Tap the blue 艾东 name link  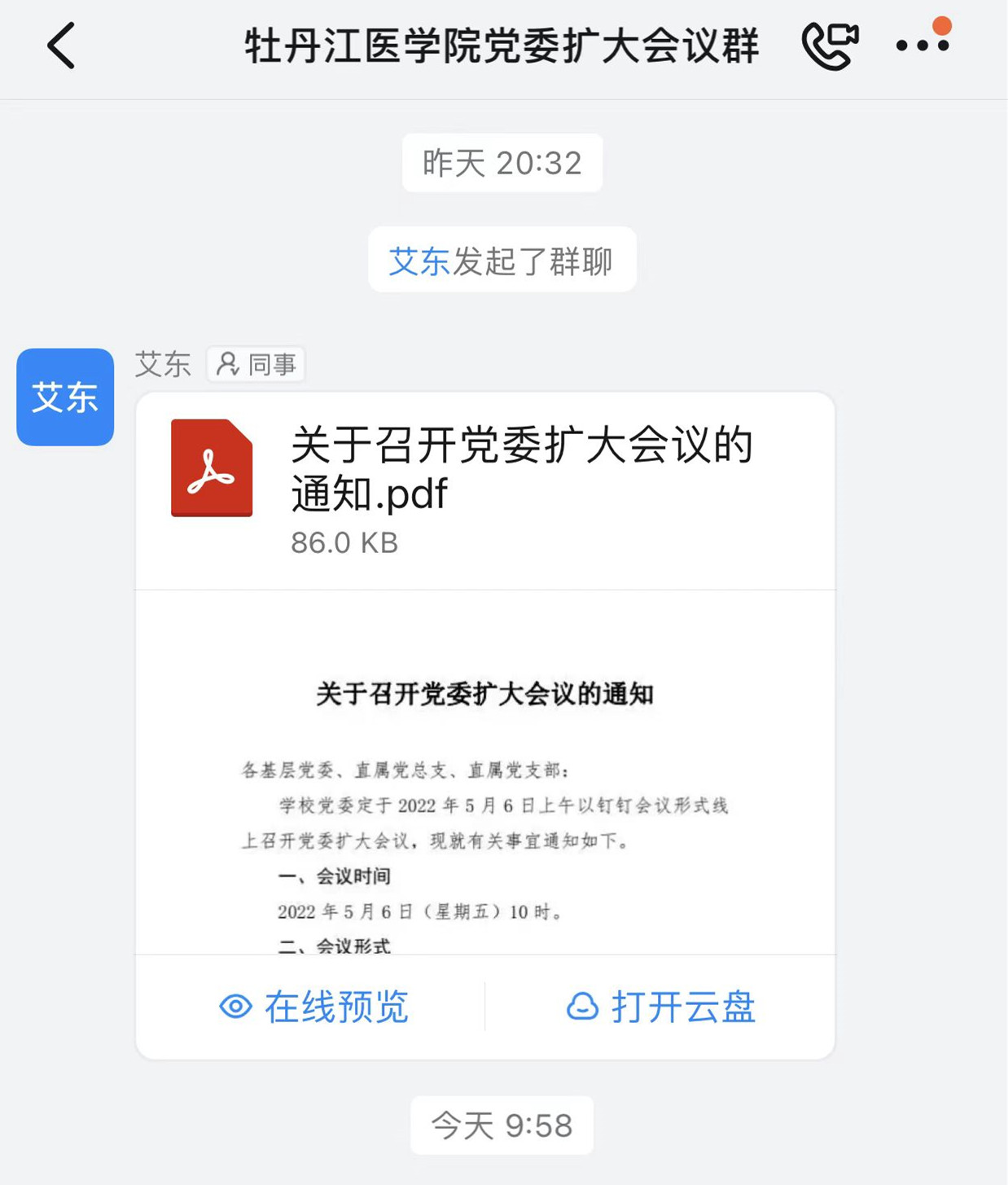pyautogui.click(x=419, y=261)
